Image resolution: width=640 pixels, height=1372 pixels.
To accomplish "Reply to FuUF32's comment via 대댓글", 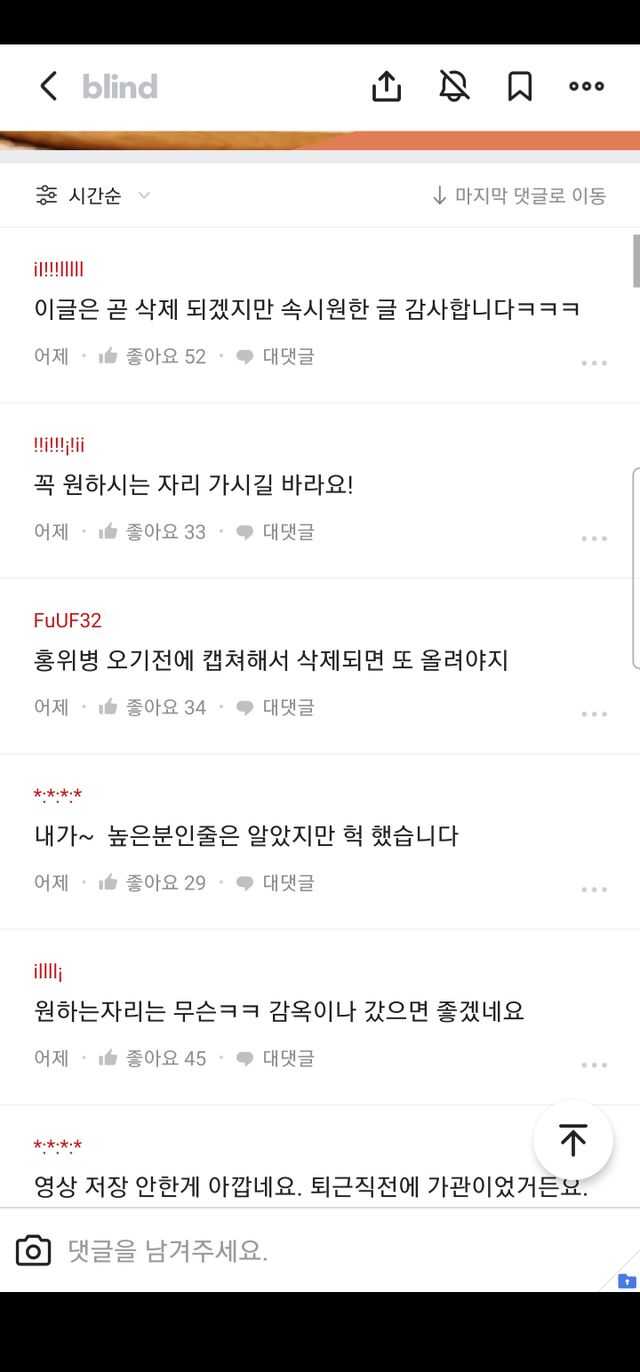I will pos(276,707).
